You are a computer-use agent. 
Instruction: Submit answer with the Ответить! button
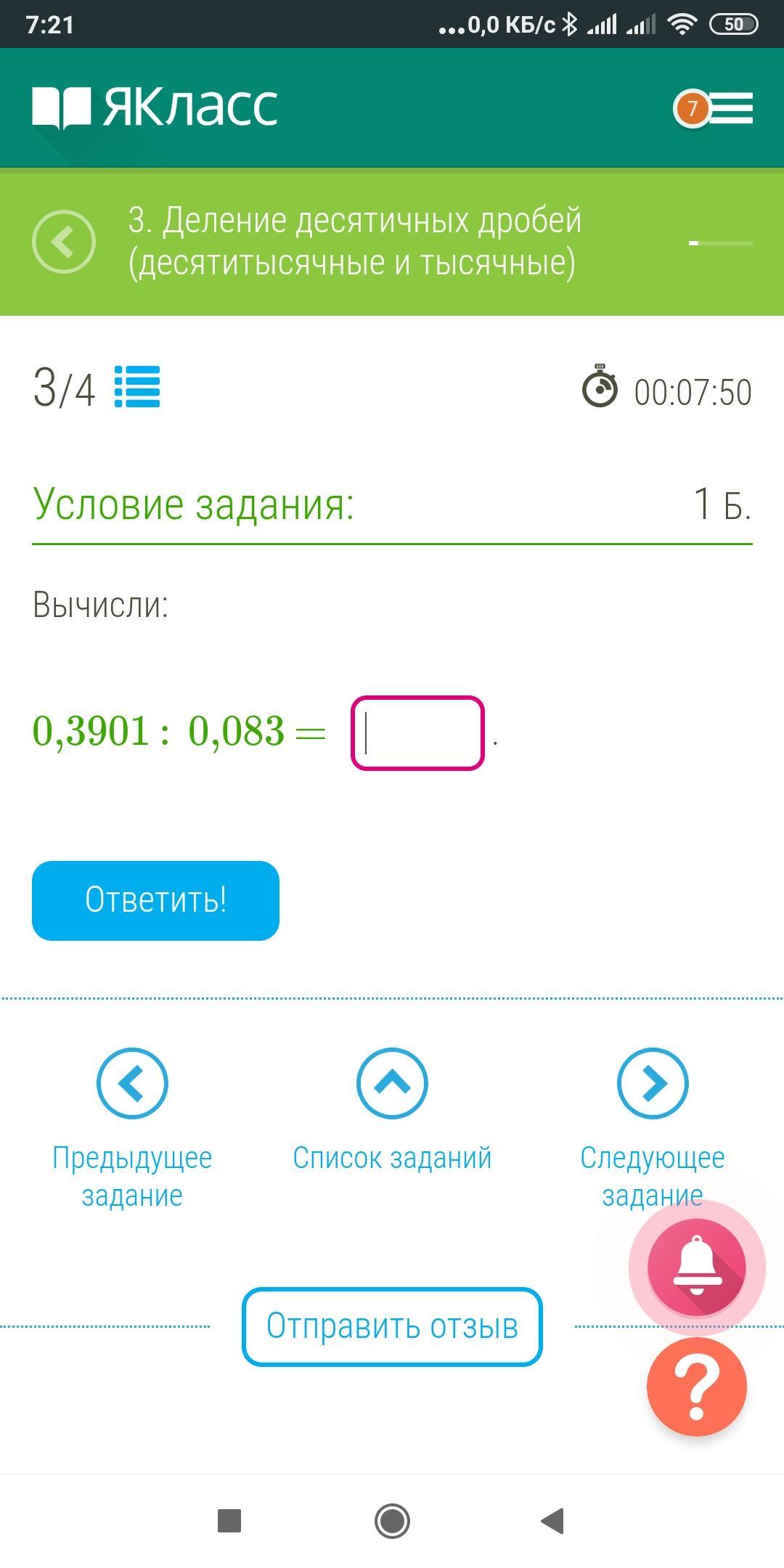click(155, 900)
